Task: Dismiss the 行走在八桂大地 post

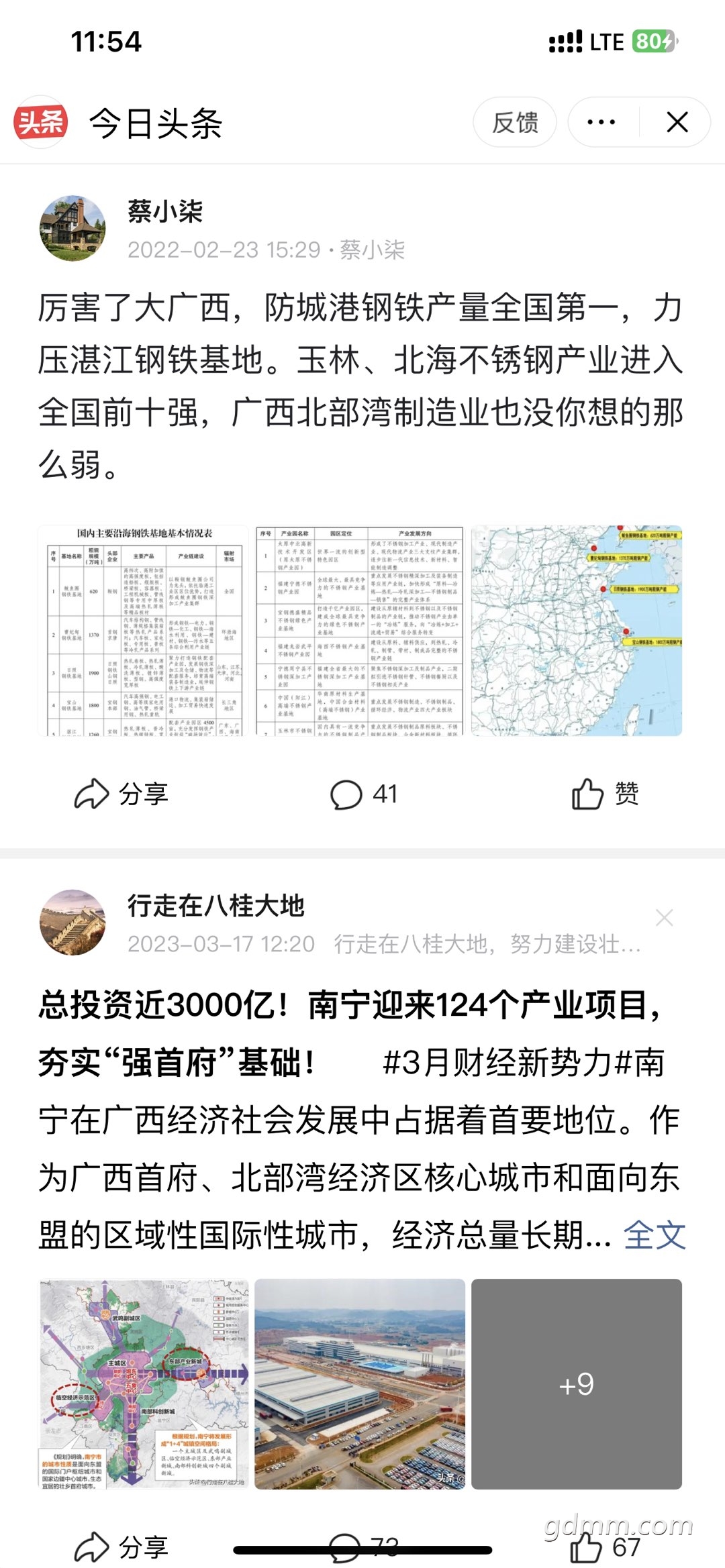Action: (x=665, y=918)
